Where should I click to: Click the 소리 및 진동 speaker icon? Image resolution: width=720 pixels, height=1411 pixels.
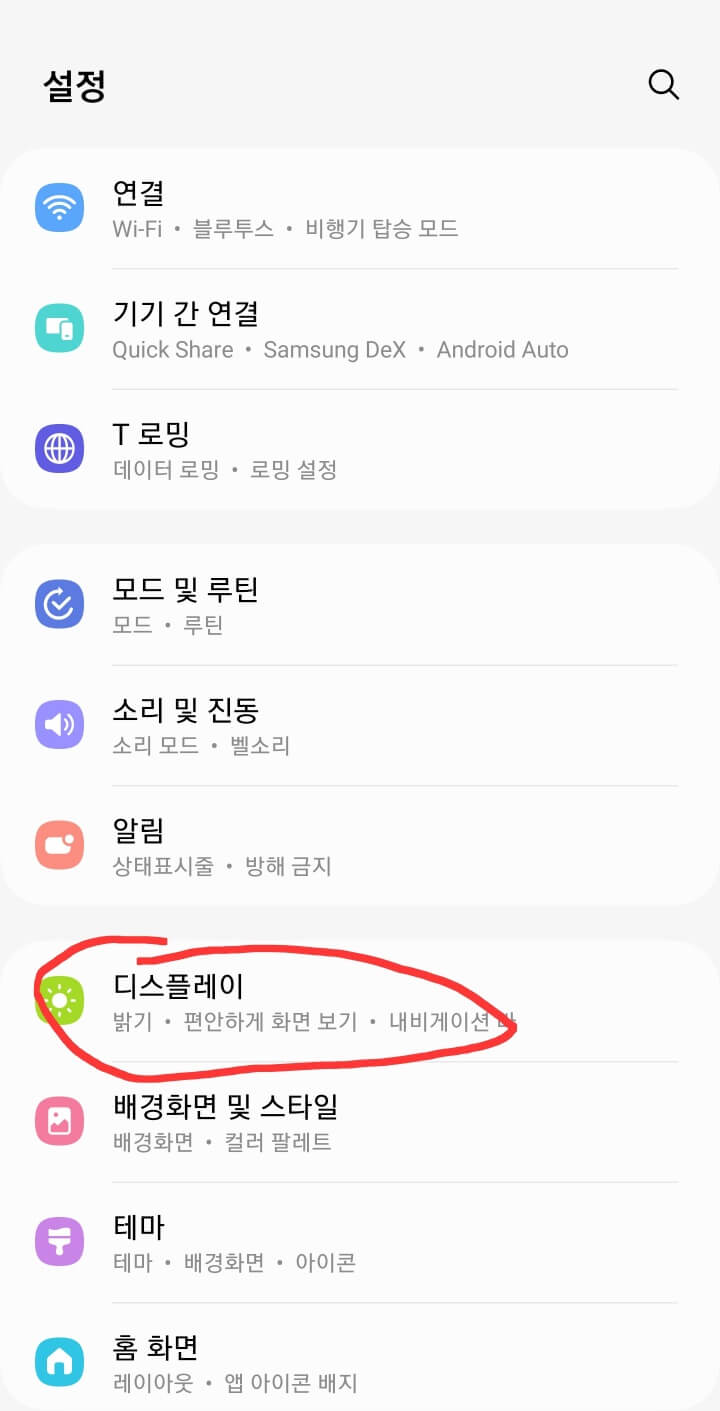coord(59,724)
